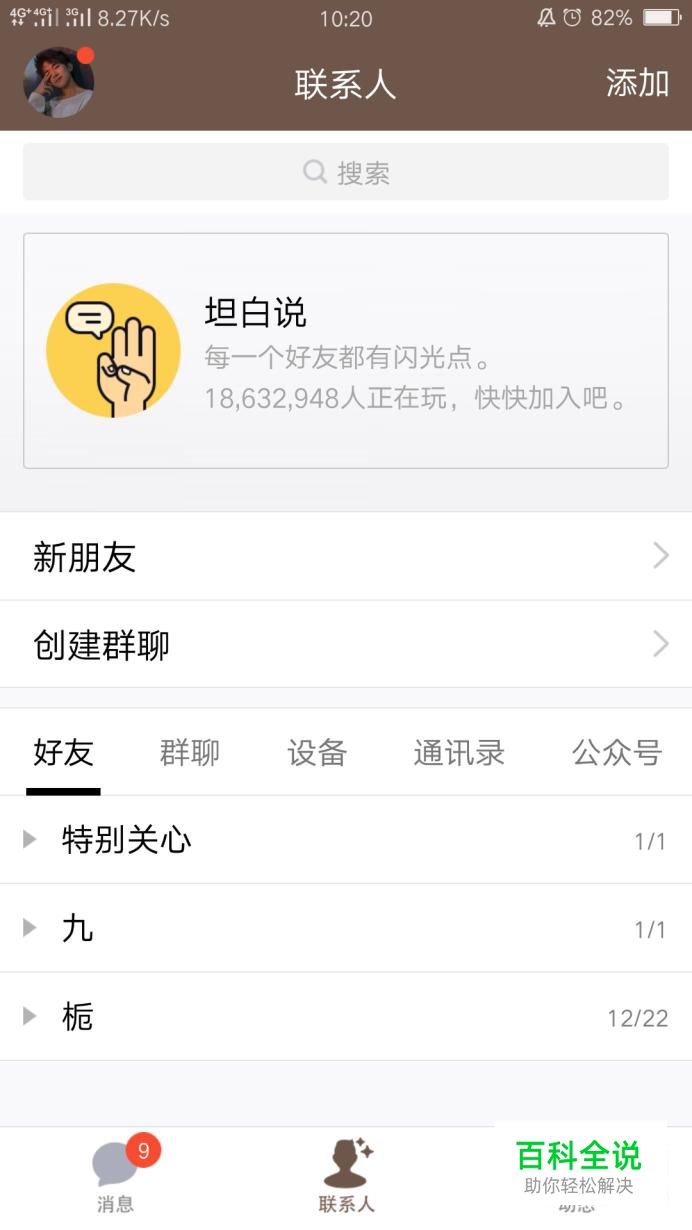Expand the 特别关心 friend group
The height and width of the screenshot is (1230, 692).
point(346,840)
